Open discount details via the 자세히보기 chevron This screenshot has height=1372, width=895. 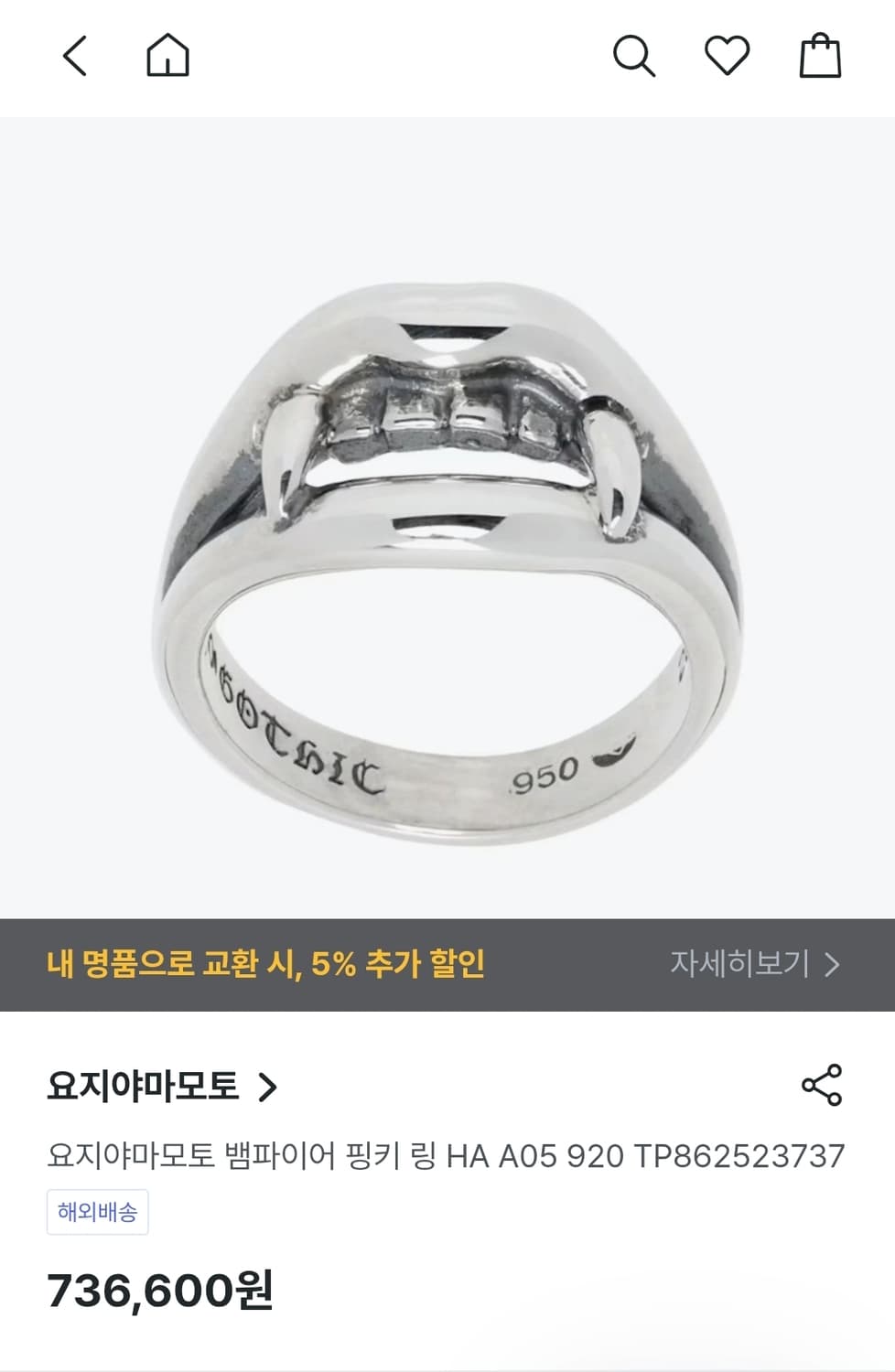836,963
